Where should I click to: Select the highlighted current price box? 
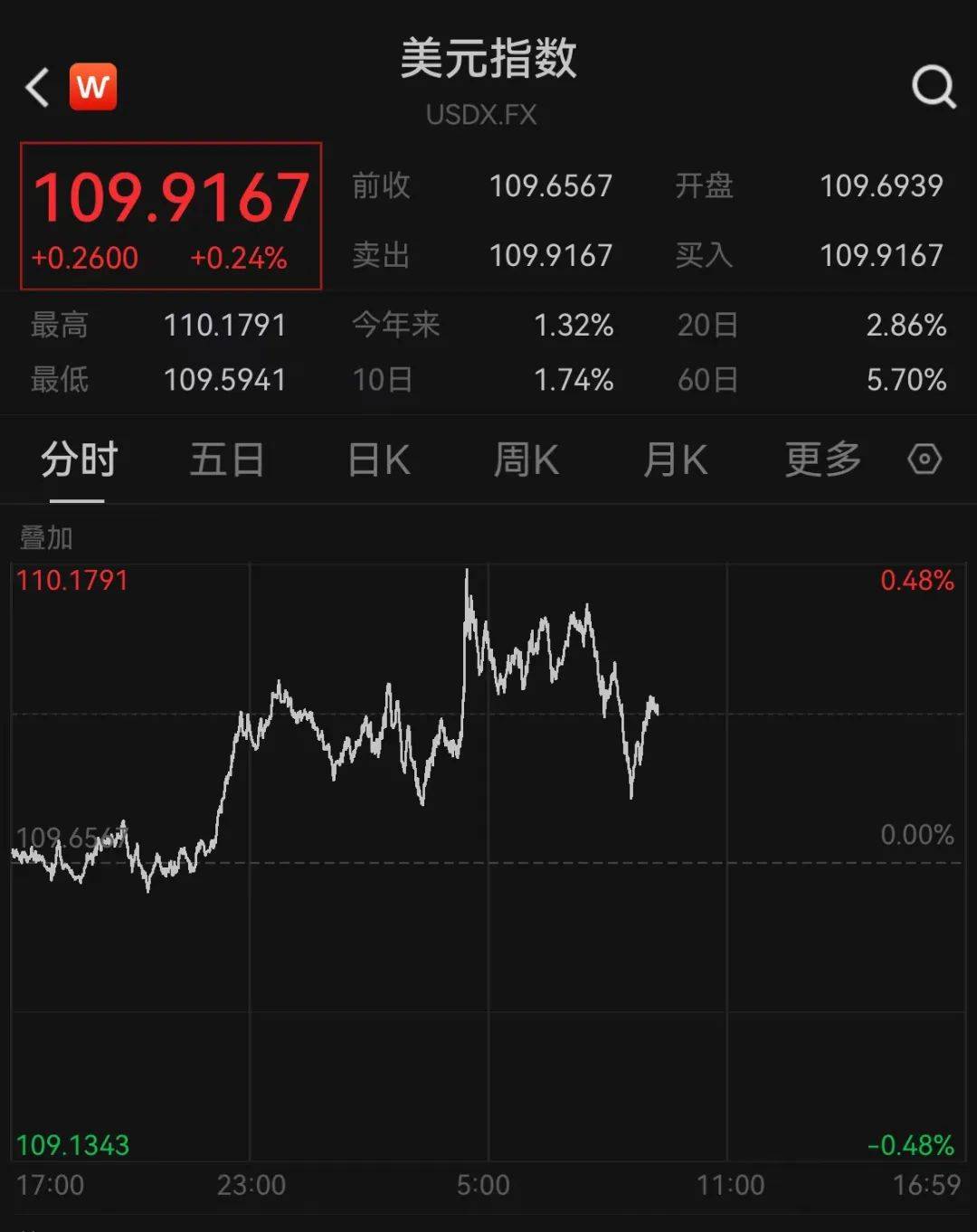(169, 216)
